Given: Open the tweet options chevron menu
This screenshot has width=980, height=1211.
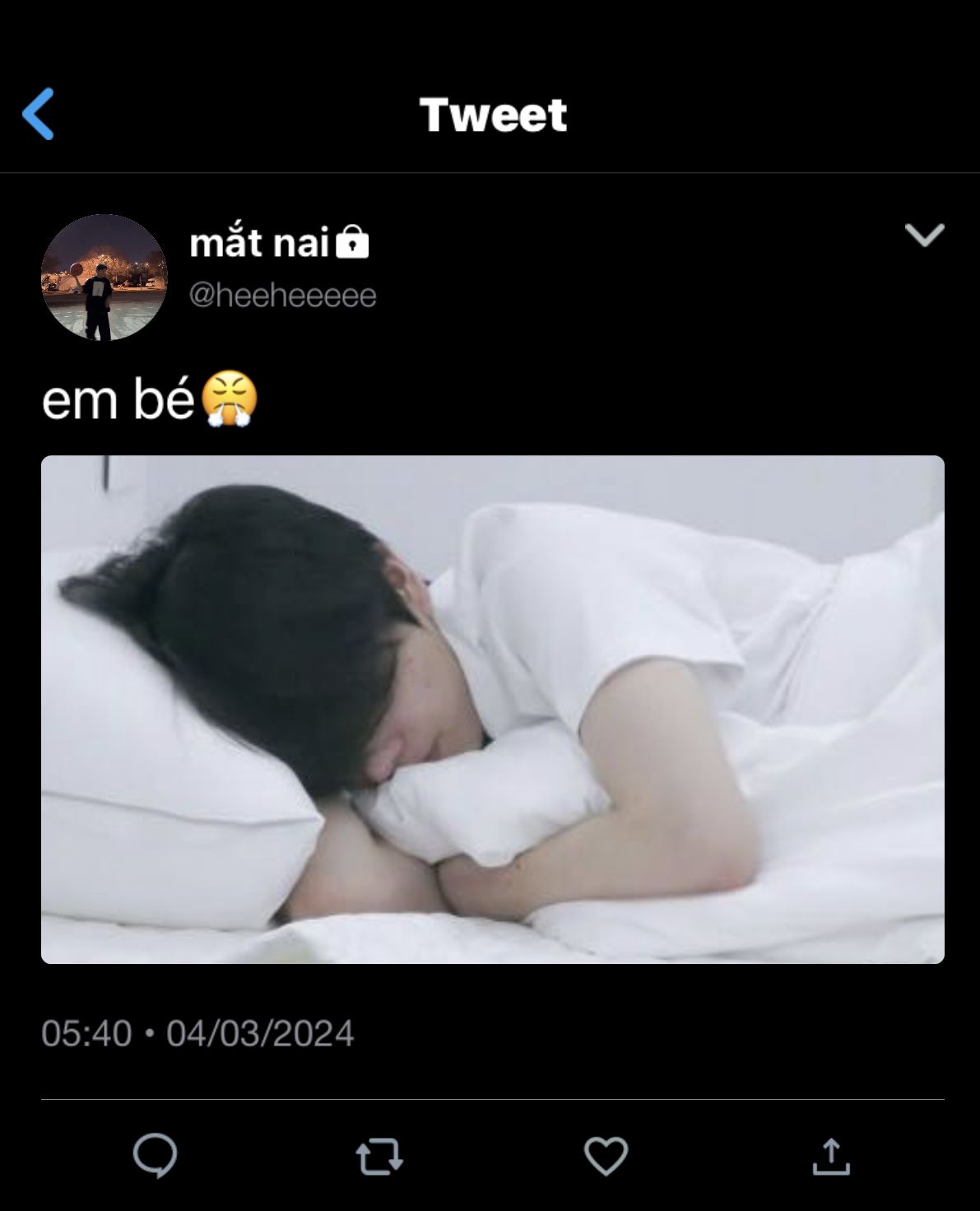Looking at the screenshot, I should point(924,235).
